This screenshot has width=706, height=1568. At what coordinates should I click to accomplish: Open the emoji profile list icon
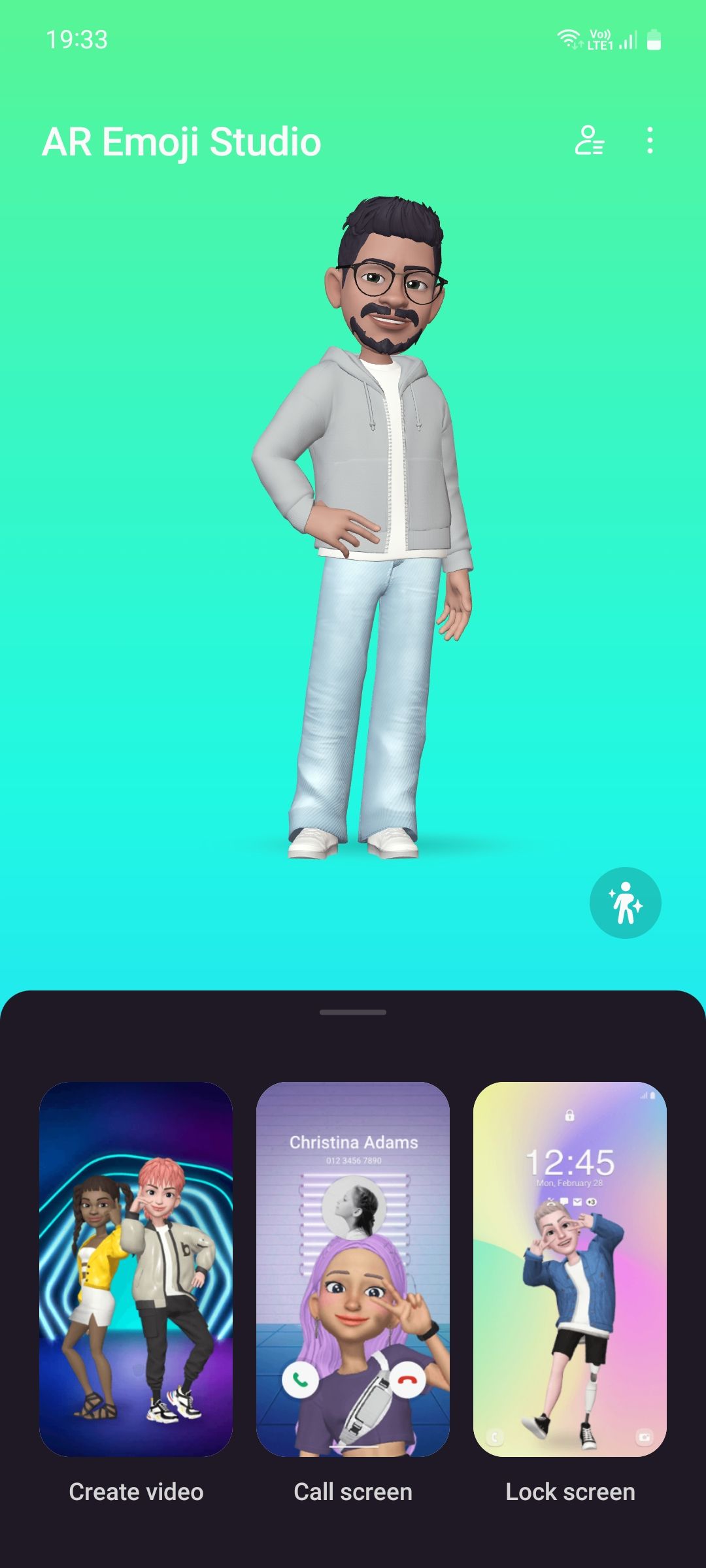[x=589, y=140]
